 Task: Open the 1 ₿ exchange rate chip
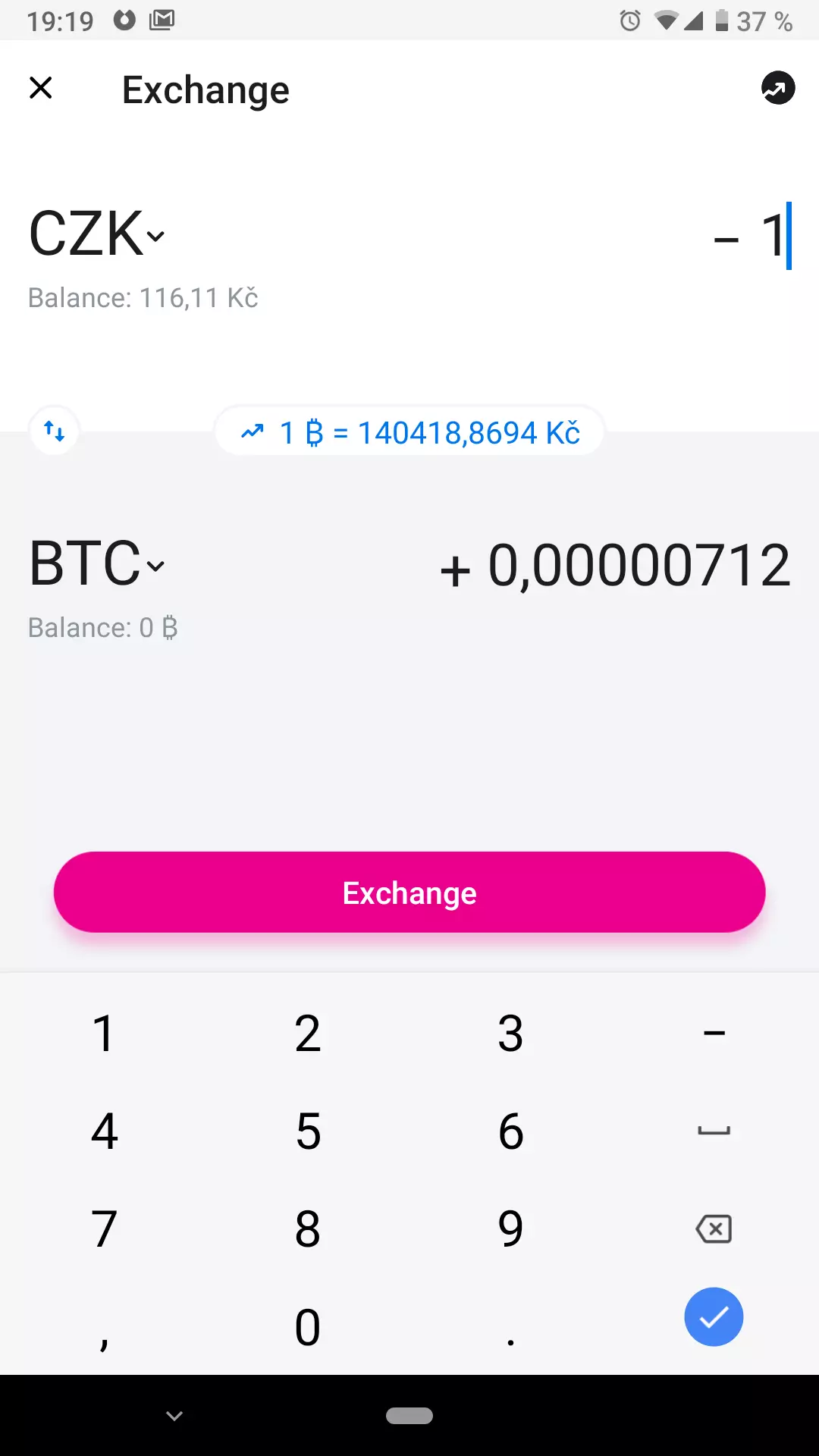(x=409, y=432)
